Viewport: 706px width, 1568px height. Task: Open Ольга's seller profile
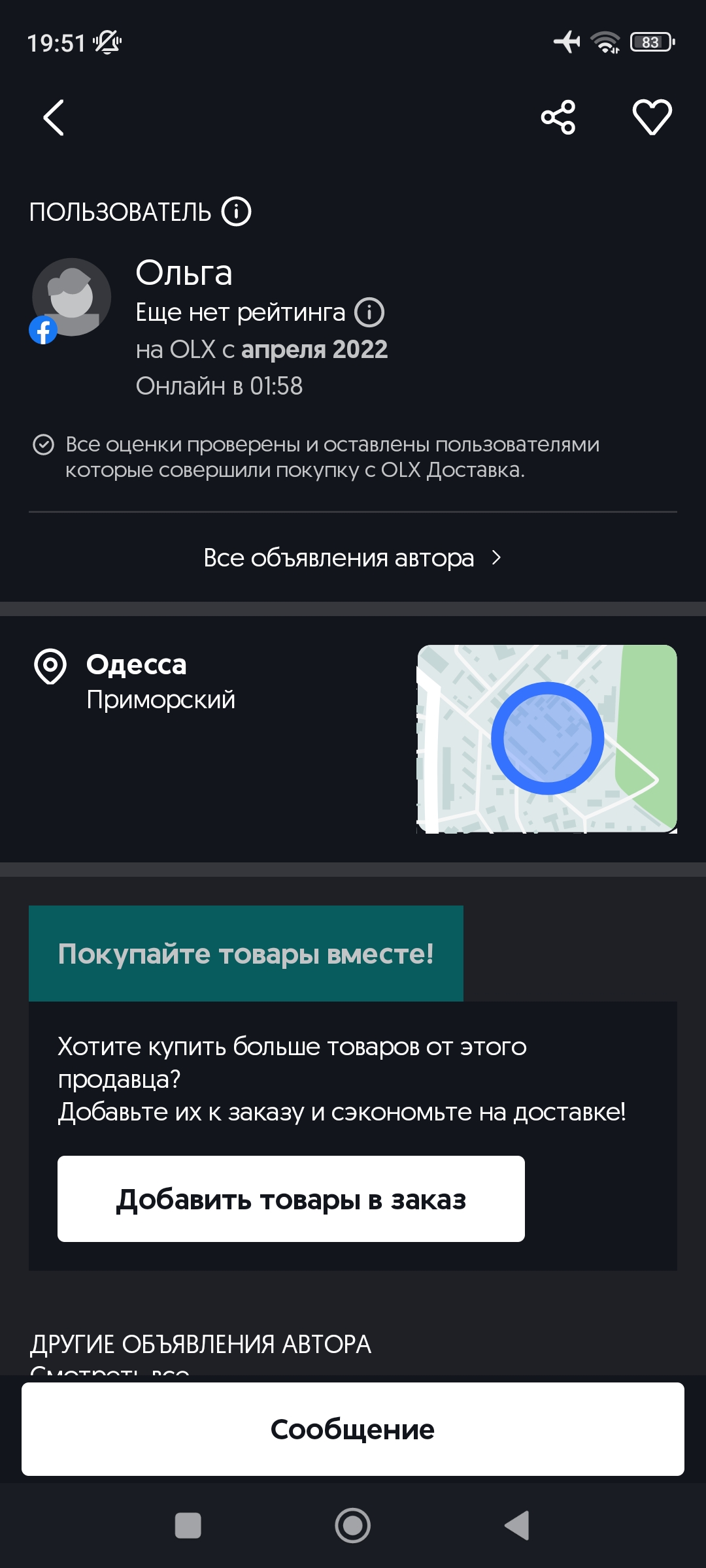point(184,273)
